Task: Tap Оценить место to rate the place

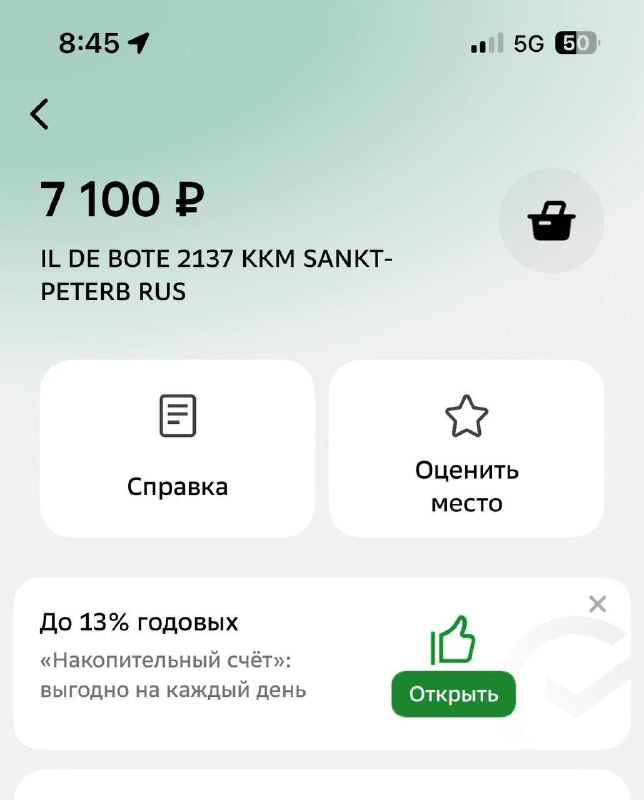Action: click(466, 448)
